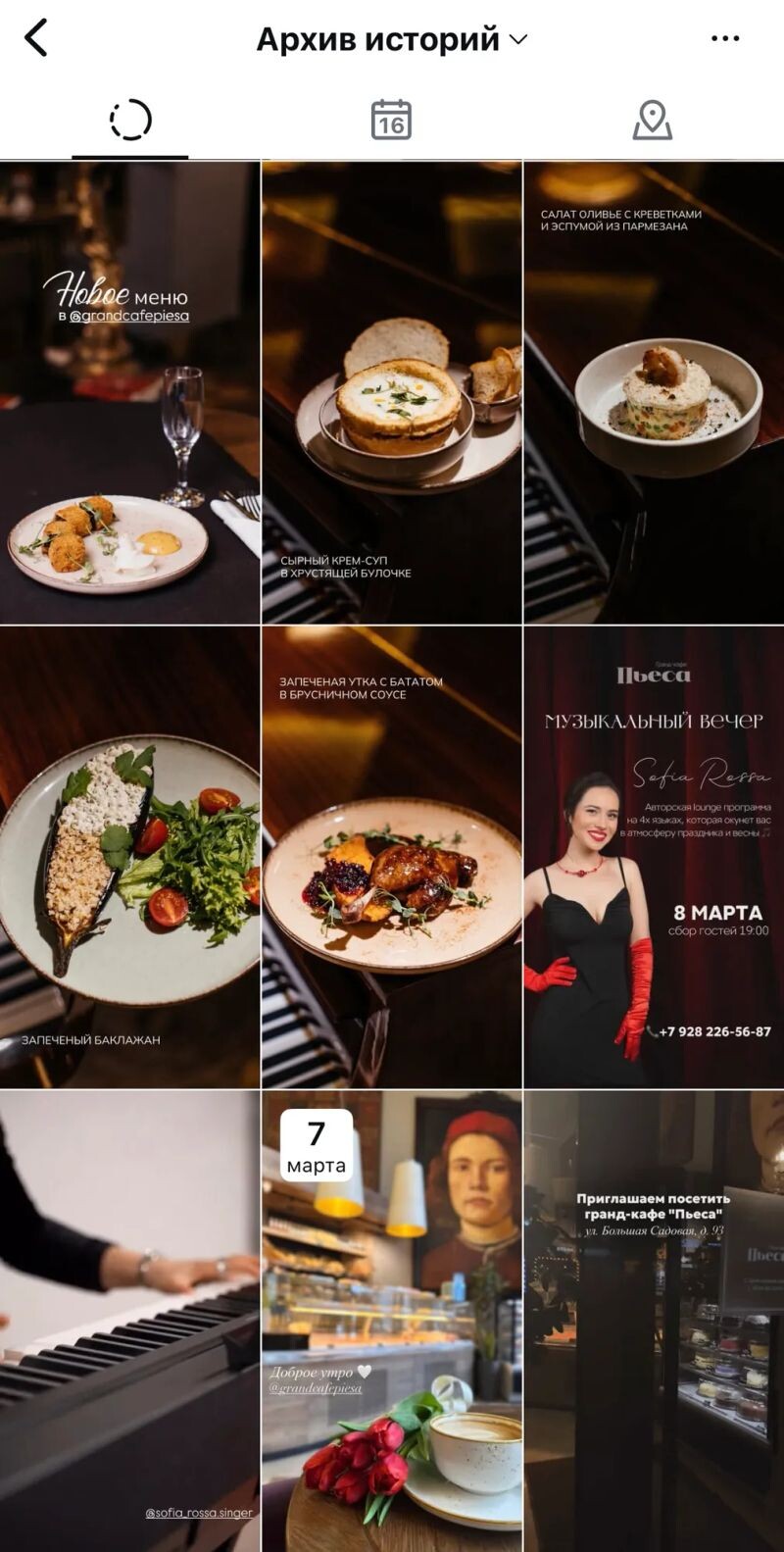
Task: Switch to the map location tab
Action: 652,121
